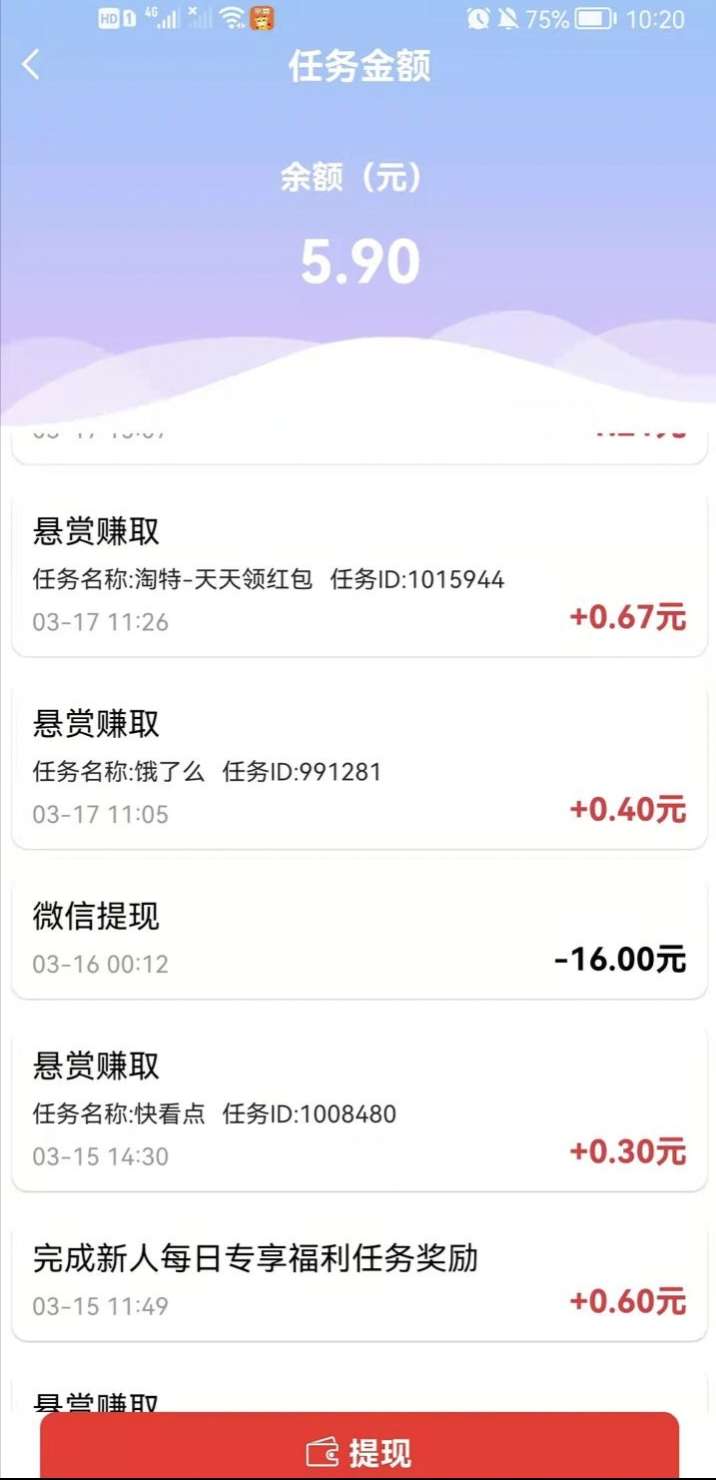Open the 完成新人每日专享福利任务奖励 record
The width and height of the screenshot is (716, 1480).
(359, 1281)
